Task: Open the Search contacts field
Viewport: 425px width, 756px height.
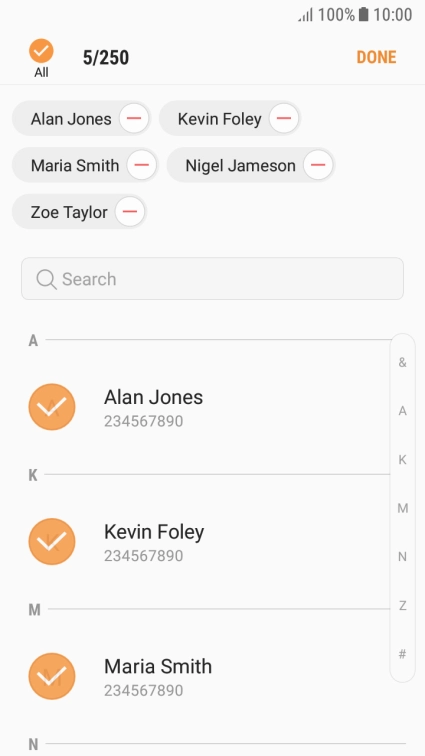Action: click(x=212, y=279)
